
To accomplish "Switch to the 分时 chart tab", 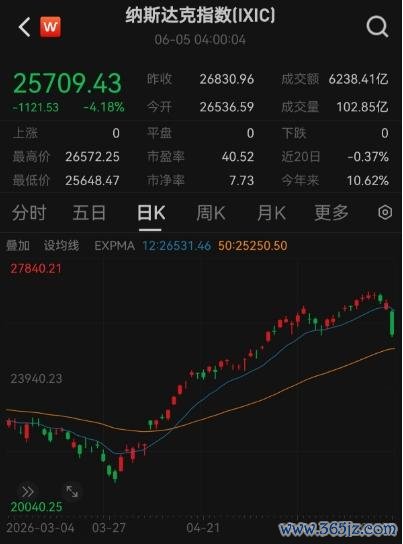I will point(29,212).
